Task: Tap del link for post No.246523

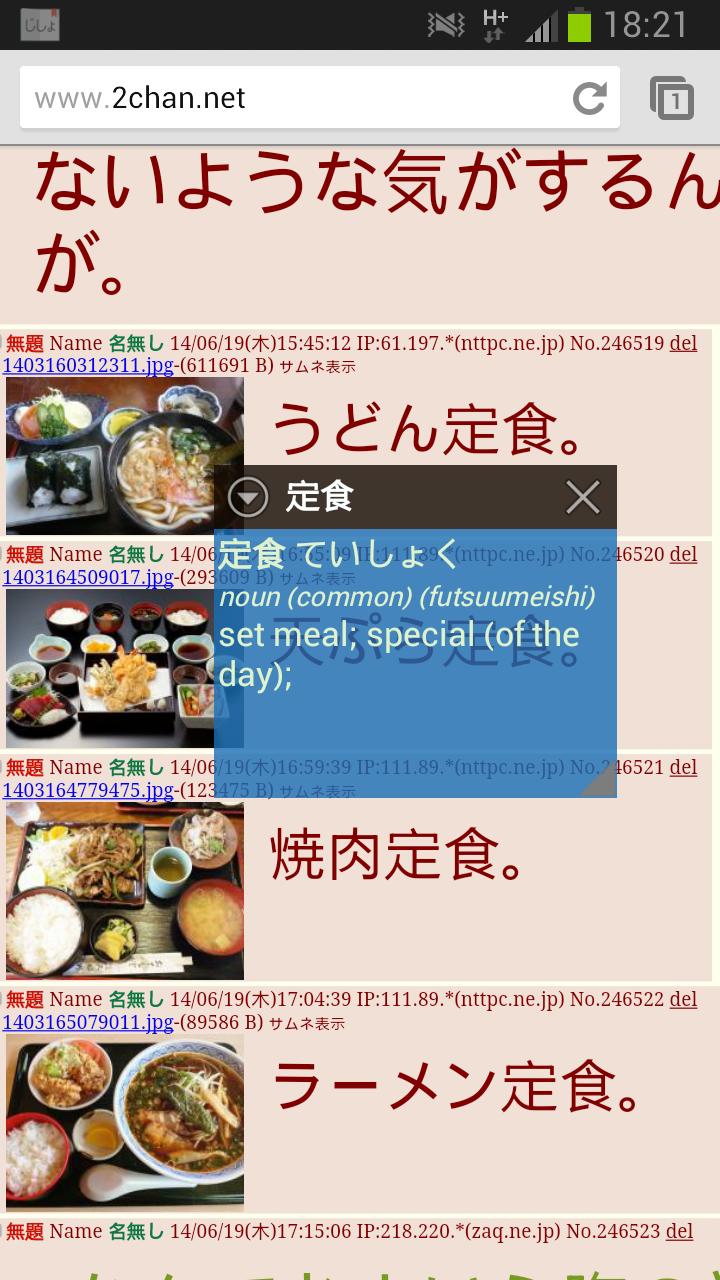Action: (679, 1231)
